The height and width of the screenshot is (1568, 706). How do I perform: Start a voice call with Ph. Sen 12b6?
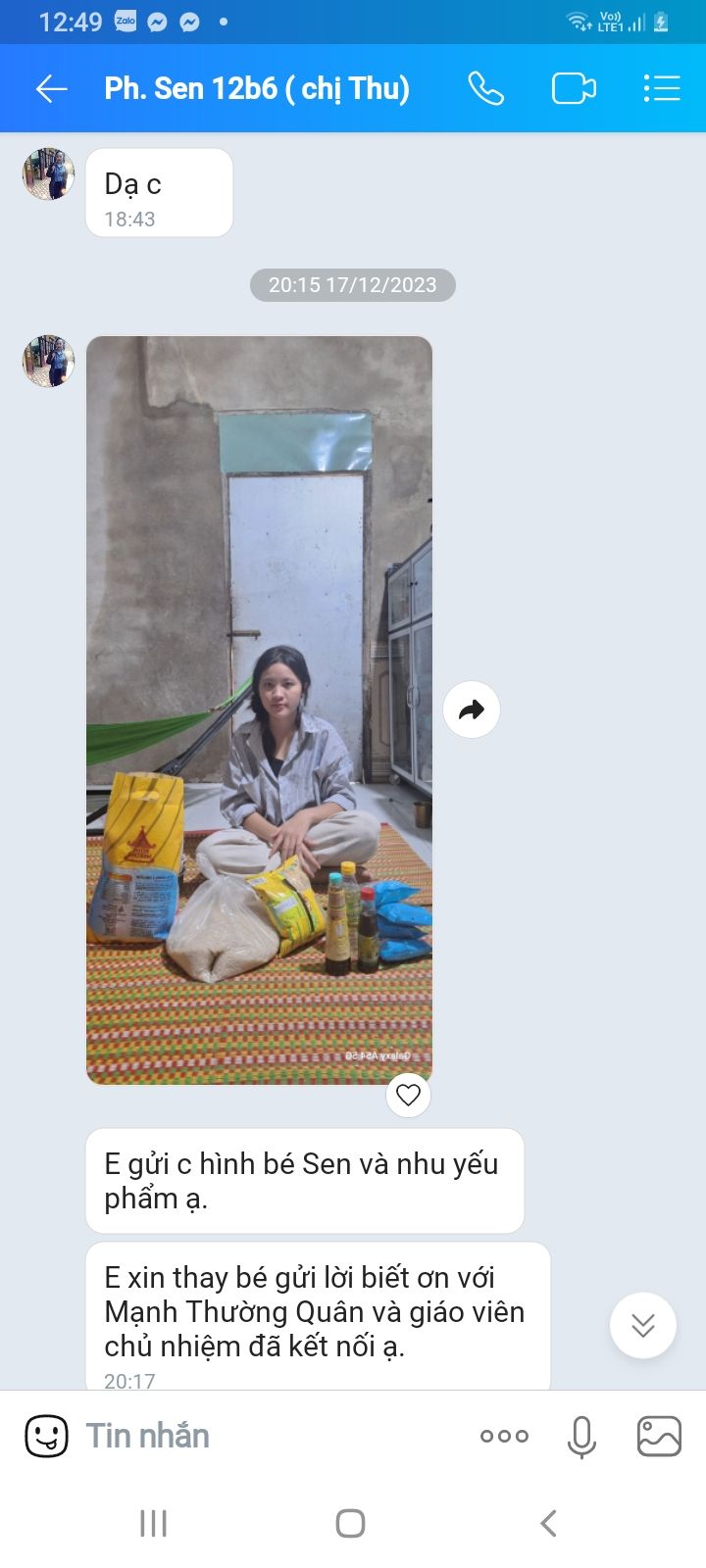485,89
